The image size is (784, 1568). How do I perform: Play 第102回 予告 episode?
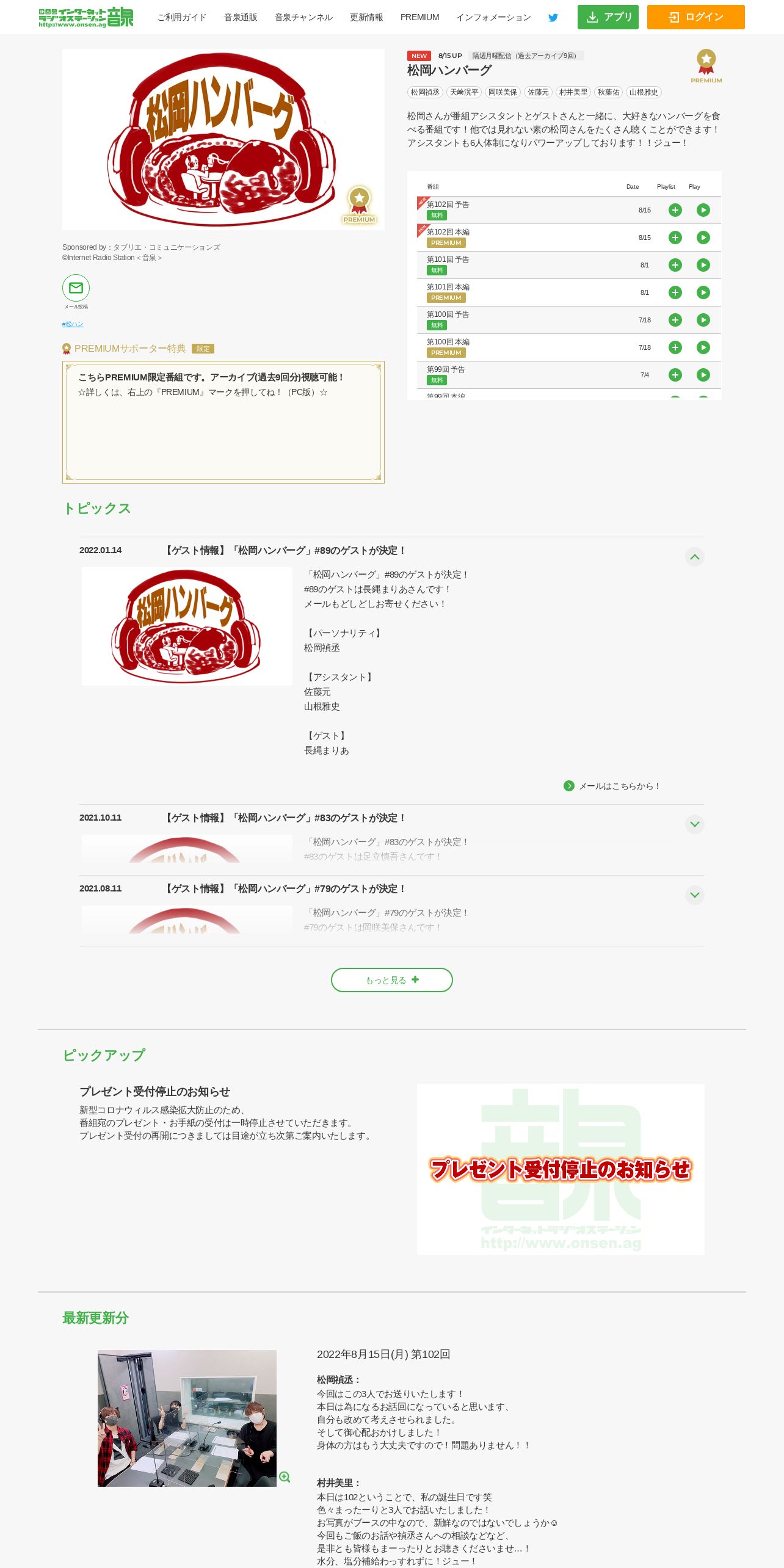(703, 210)
